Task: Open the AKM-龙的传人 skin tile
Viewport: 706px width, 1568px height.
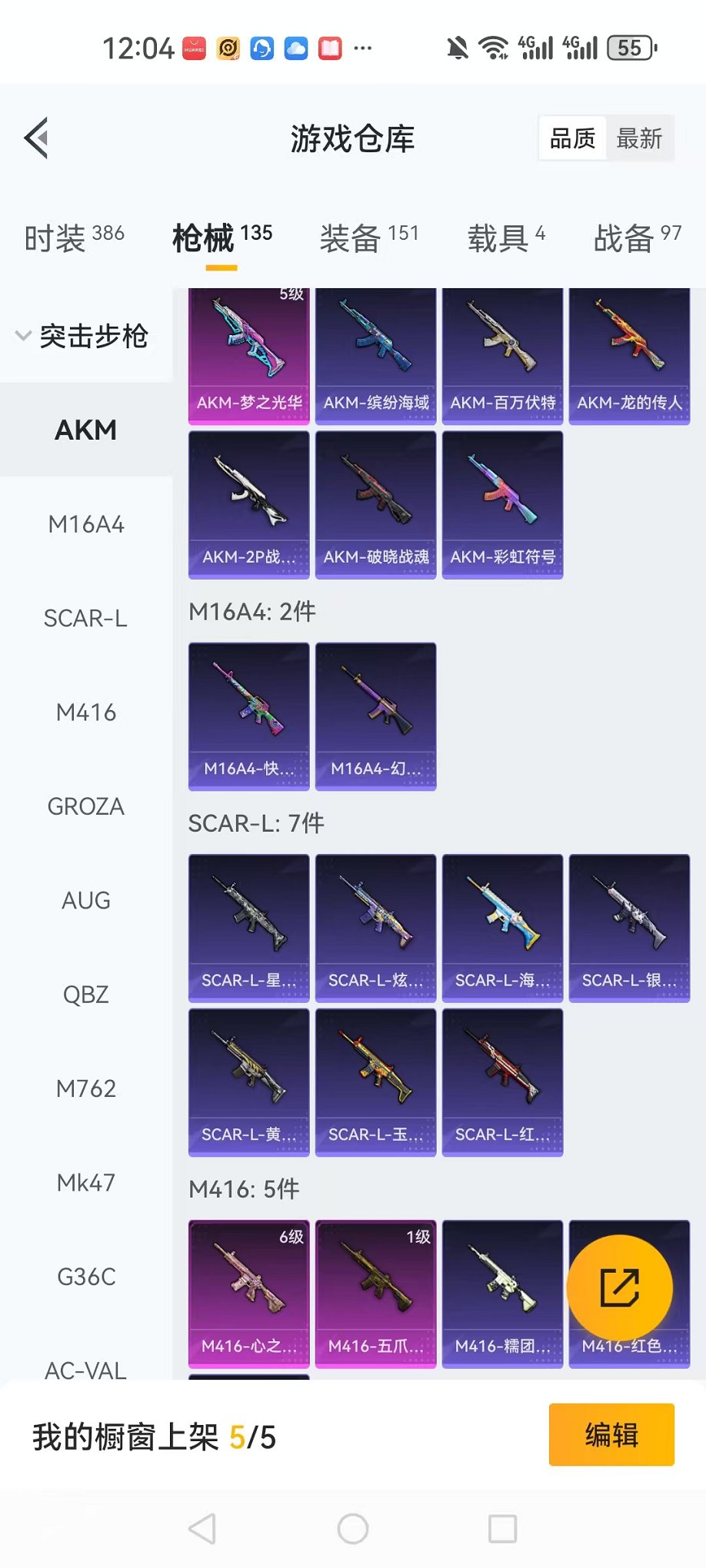Action: [x=629, y=355]
